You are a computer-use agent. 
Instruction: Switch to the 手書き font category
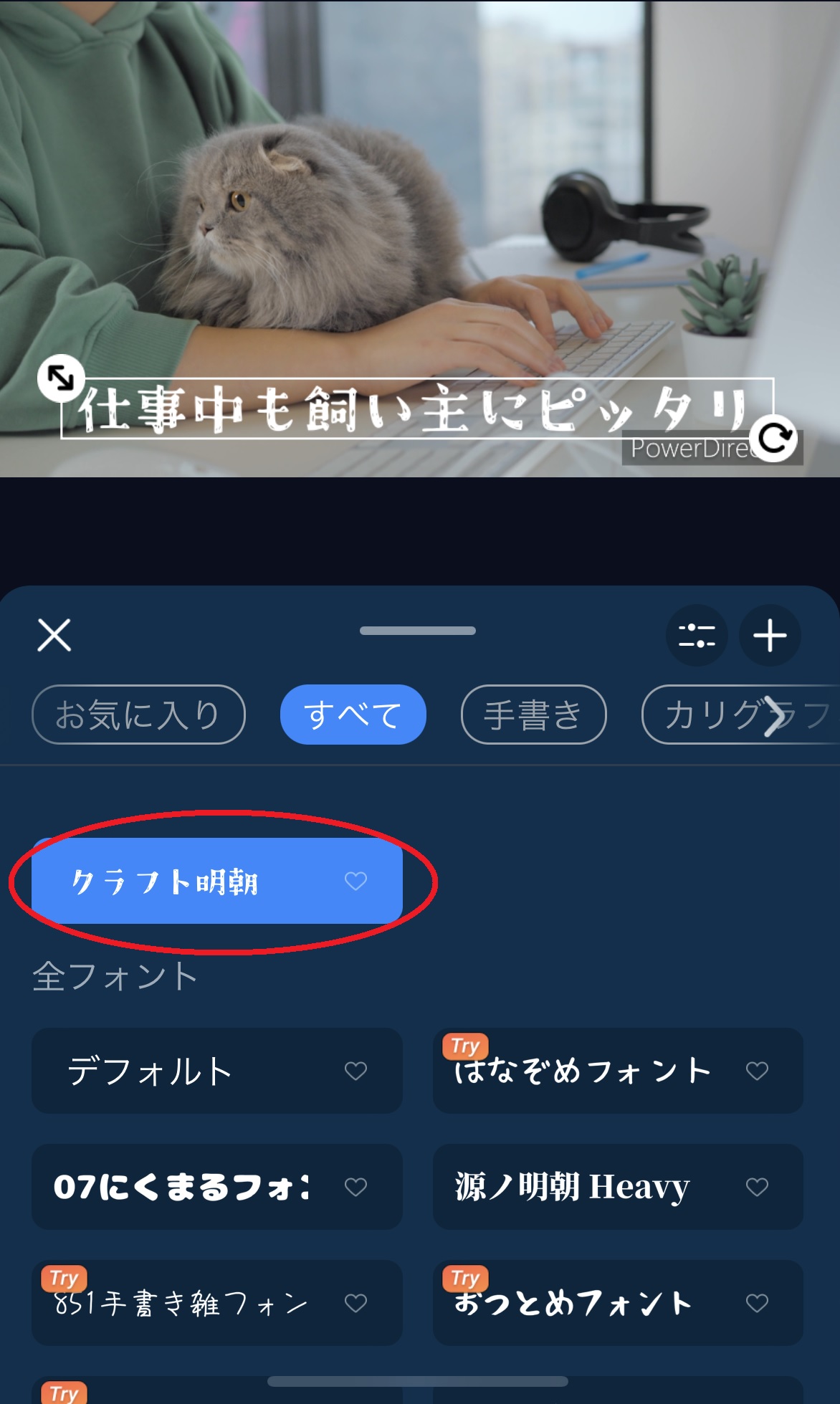(533, 715)
